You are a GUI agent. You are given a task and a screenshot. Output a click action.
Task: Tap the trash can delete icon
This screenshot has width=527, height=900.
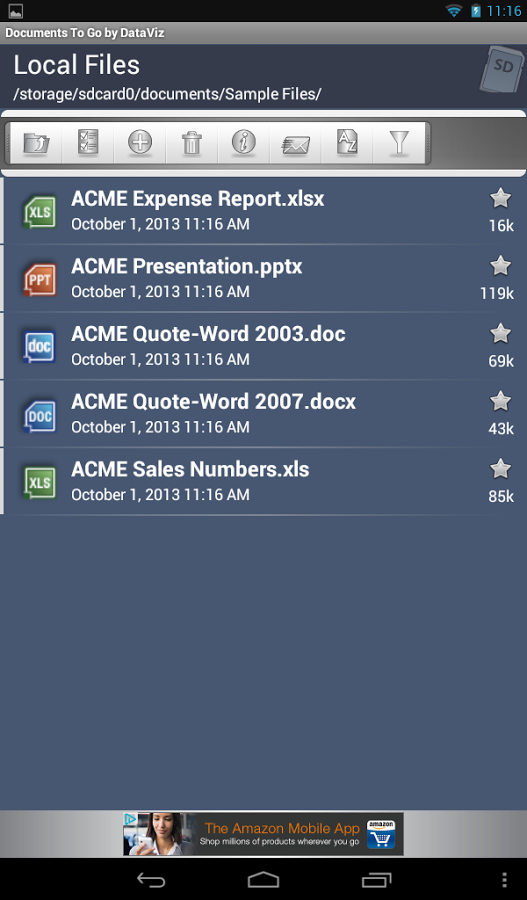pos(192,142)
